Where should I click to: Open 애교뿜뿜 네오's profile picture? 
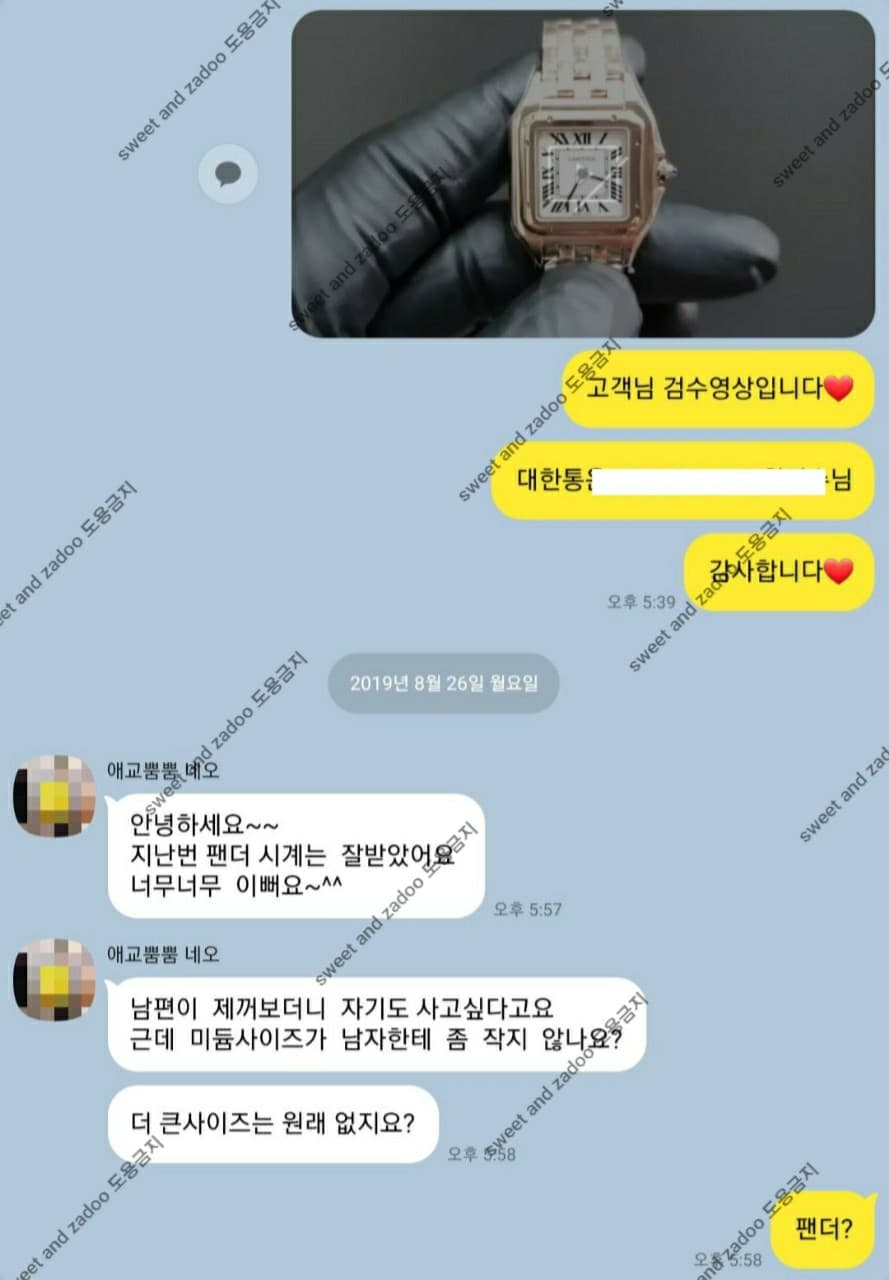click(55, 796)
